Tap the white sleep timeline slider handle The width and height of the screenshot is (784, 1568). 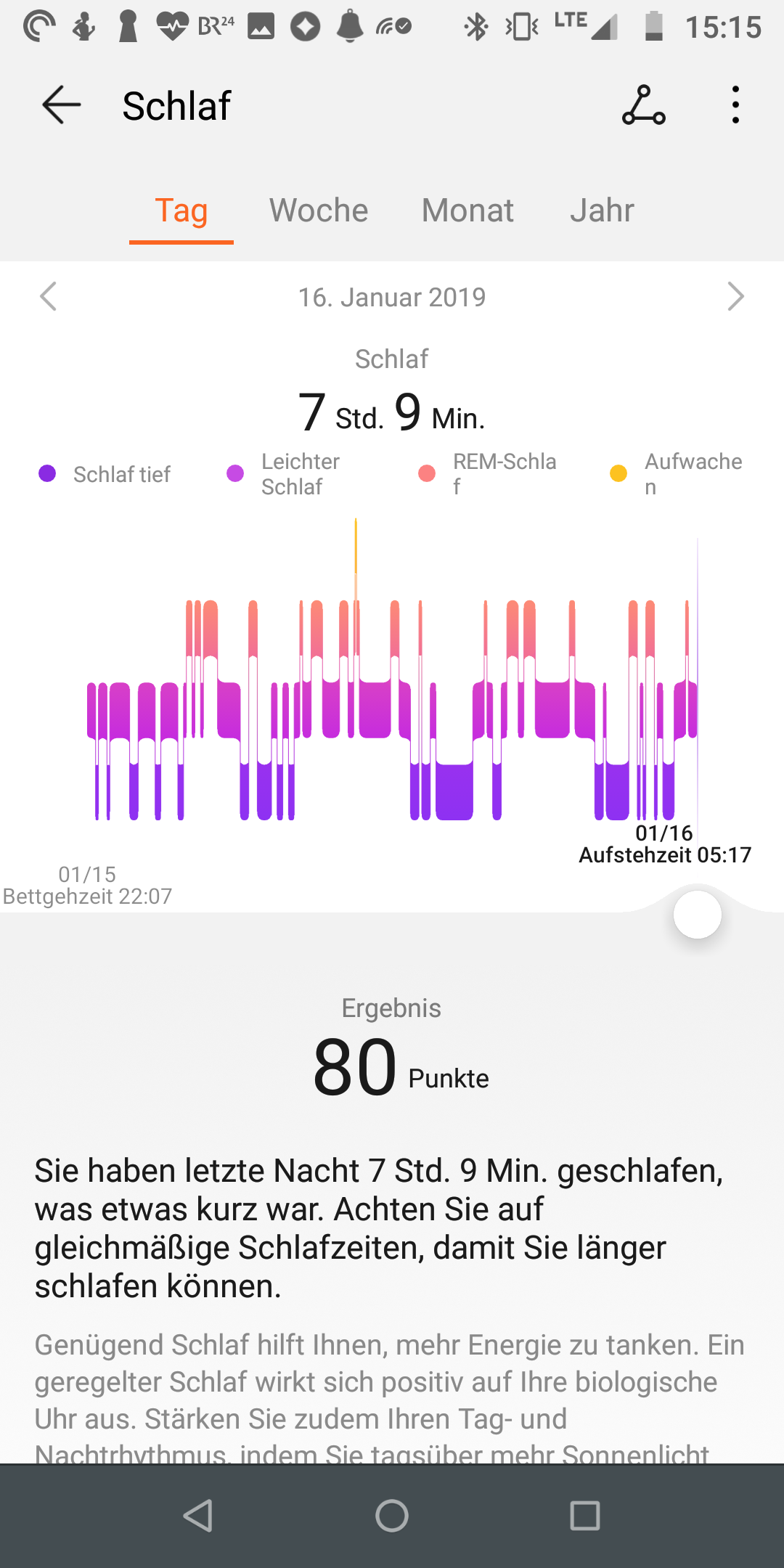click(697, 915)
